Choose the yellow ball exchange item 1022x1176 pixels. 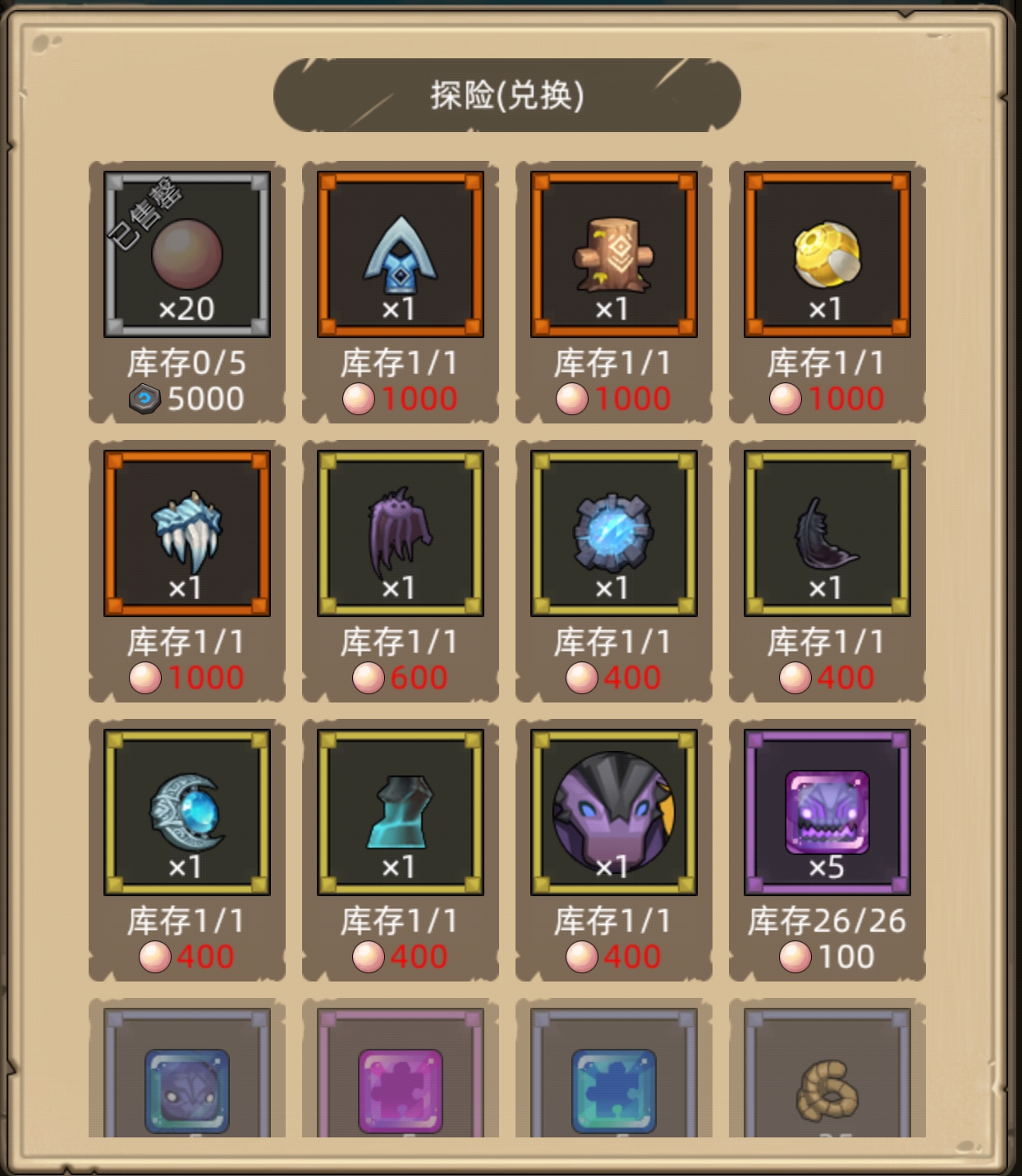click(x=827, y=254)
